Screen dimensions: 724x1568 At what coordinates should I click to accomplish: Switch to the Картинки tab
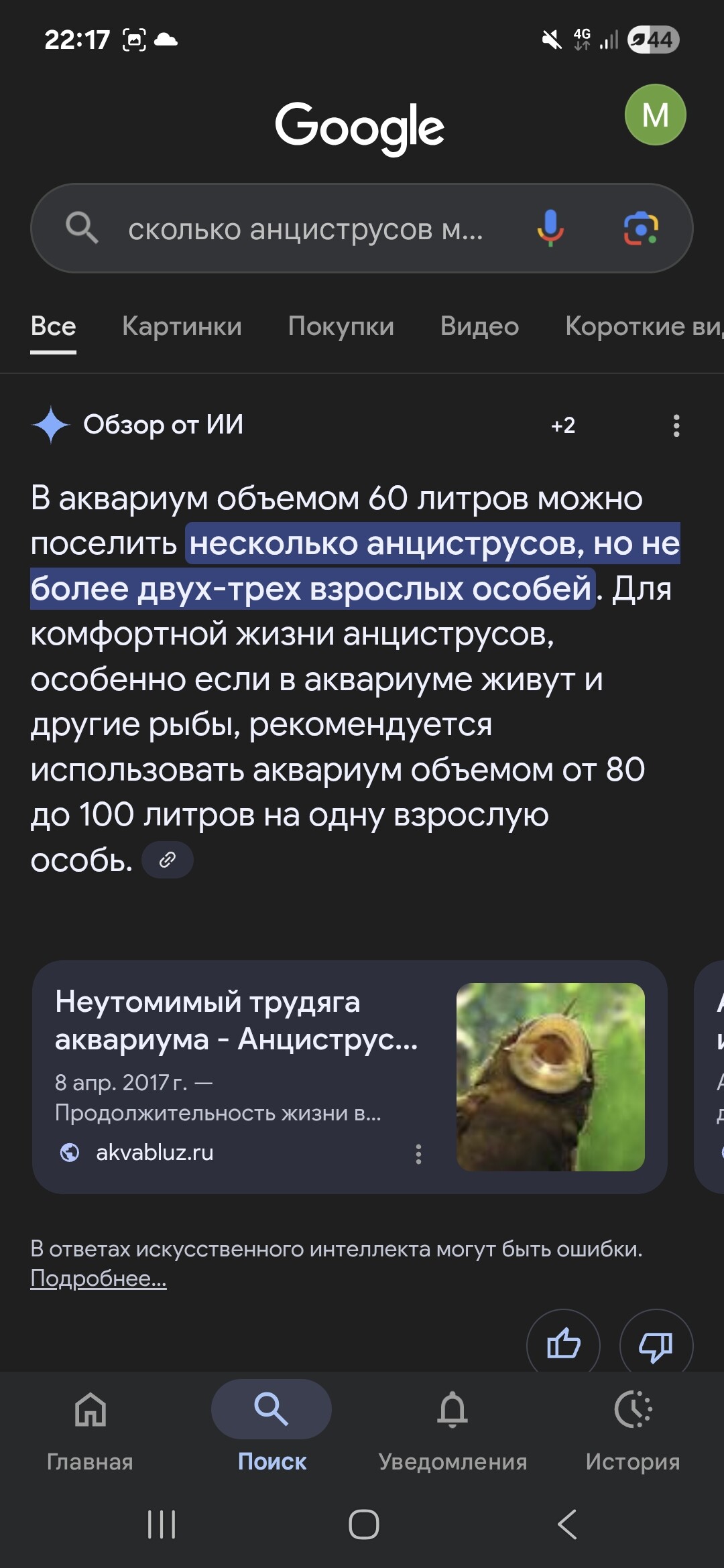click(182, 326)
